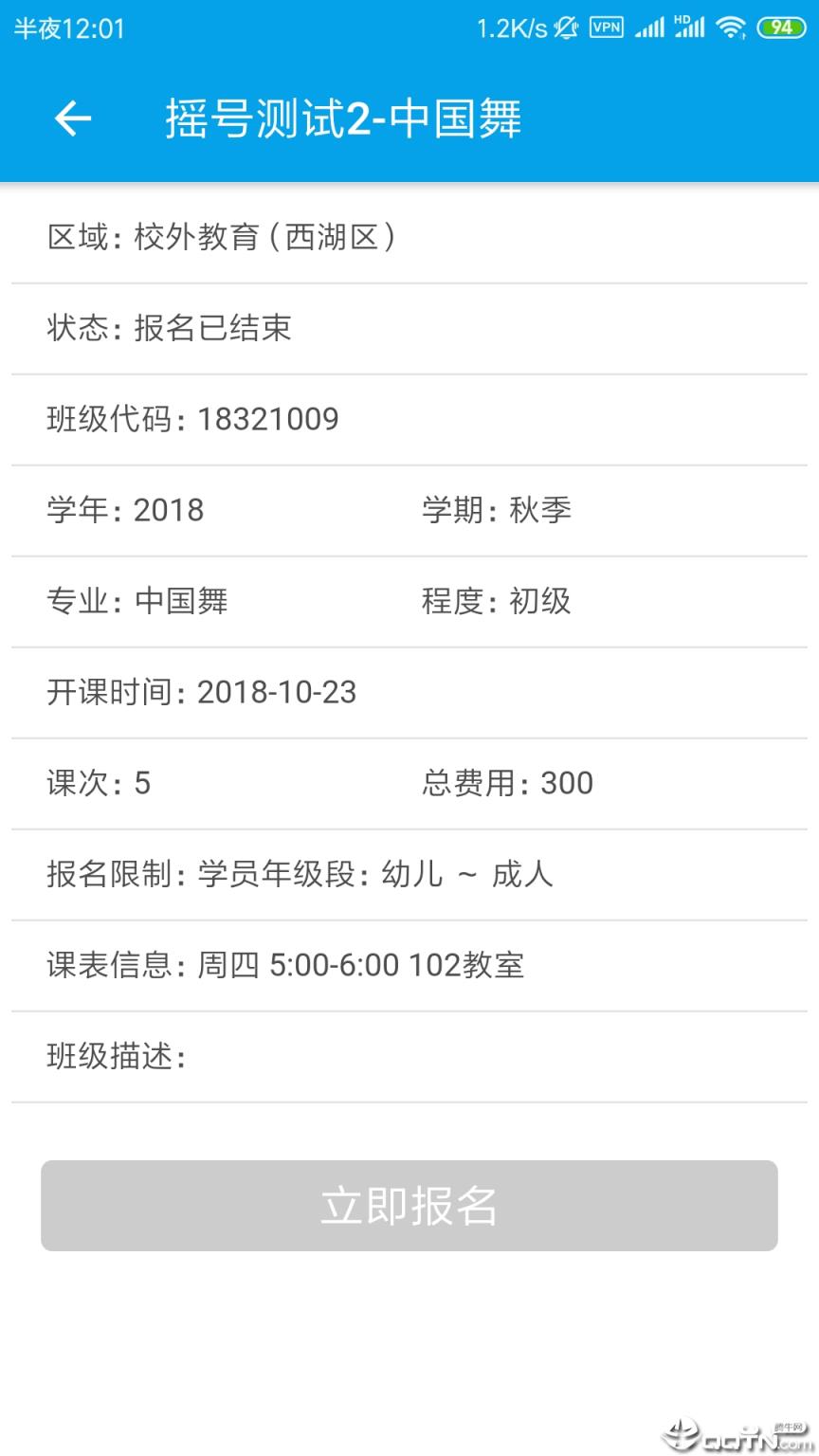
Task: Tap the 学年 2018 field
Action: 125,510
